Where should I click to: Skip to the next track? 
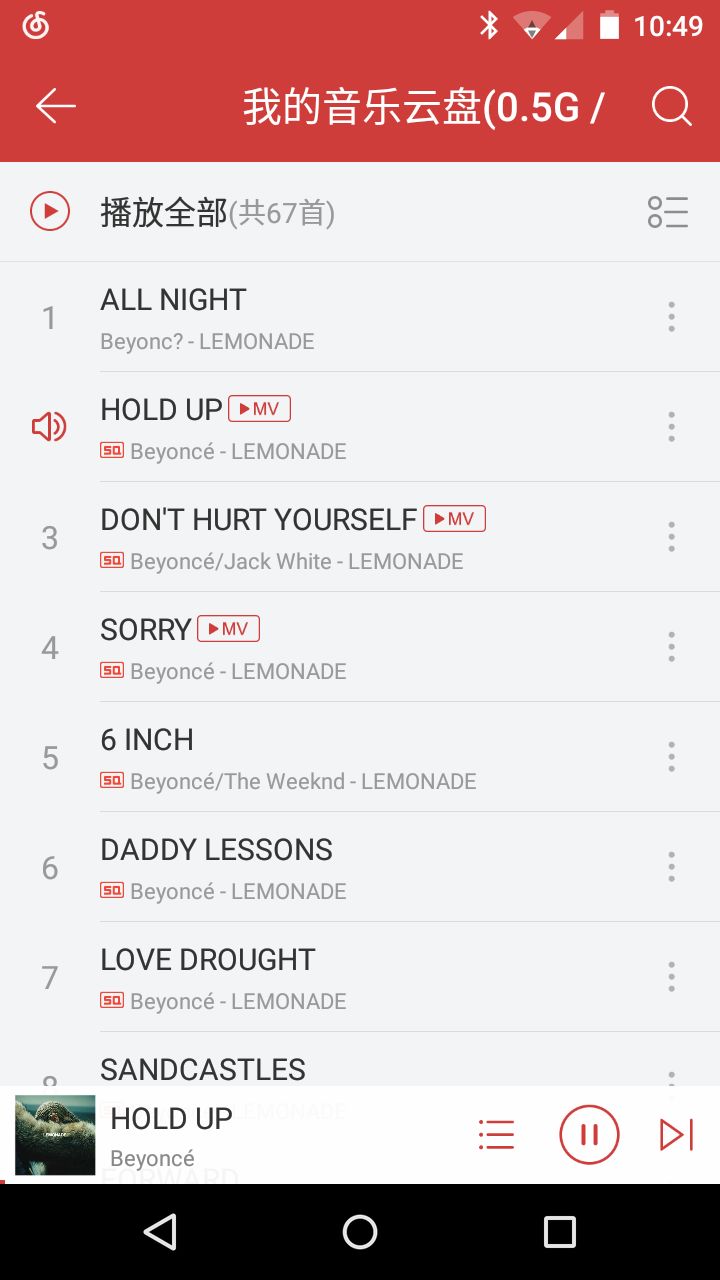676,1135
